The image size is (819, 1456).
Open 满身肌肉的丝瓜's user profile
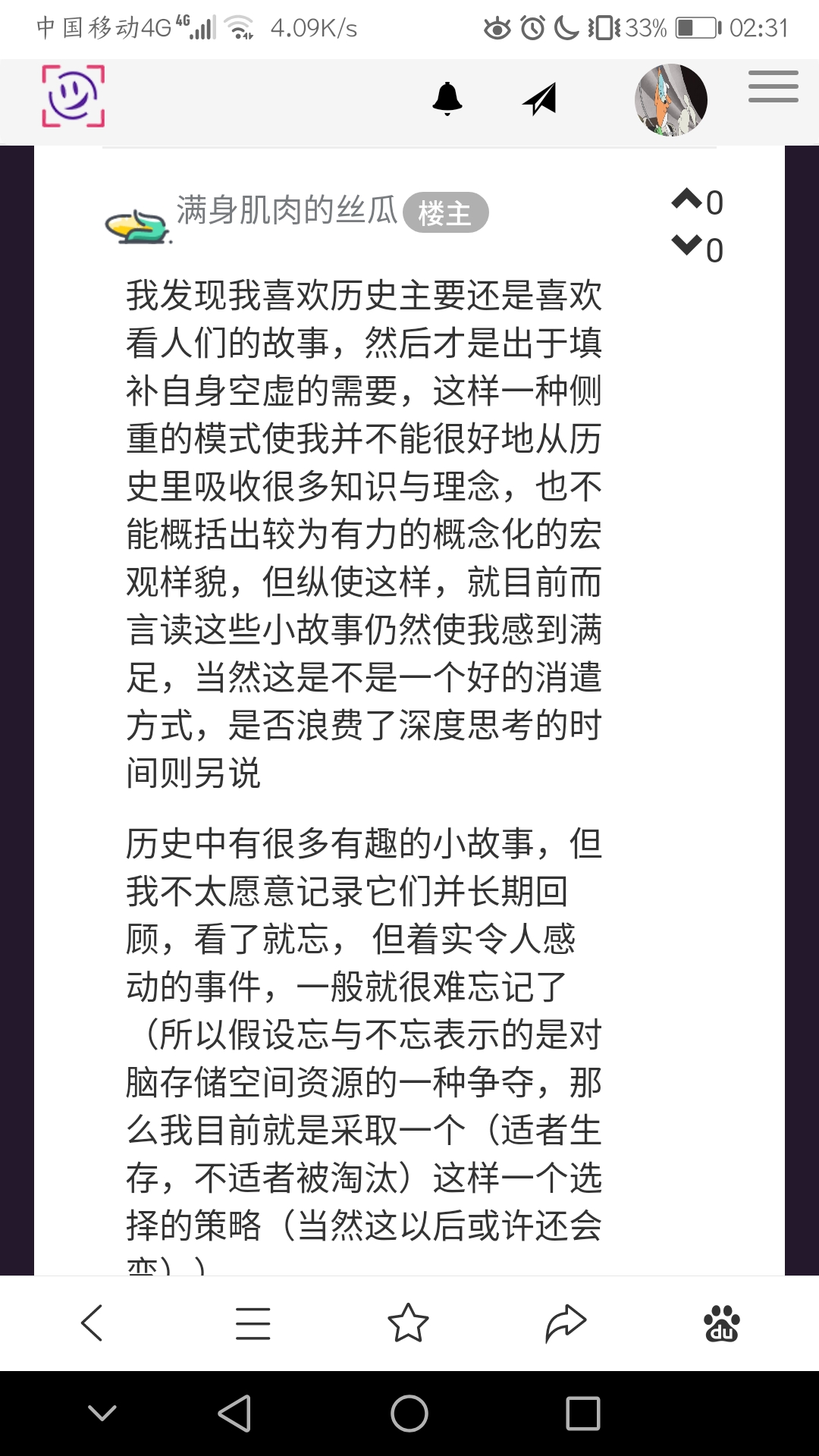[x=286, y=211]
